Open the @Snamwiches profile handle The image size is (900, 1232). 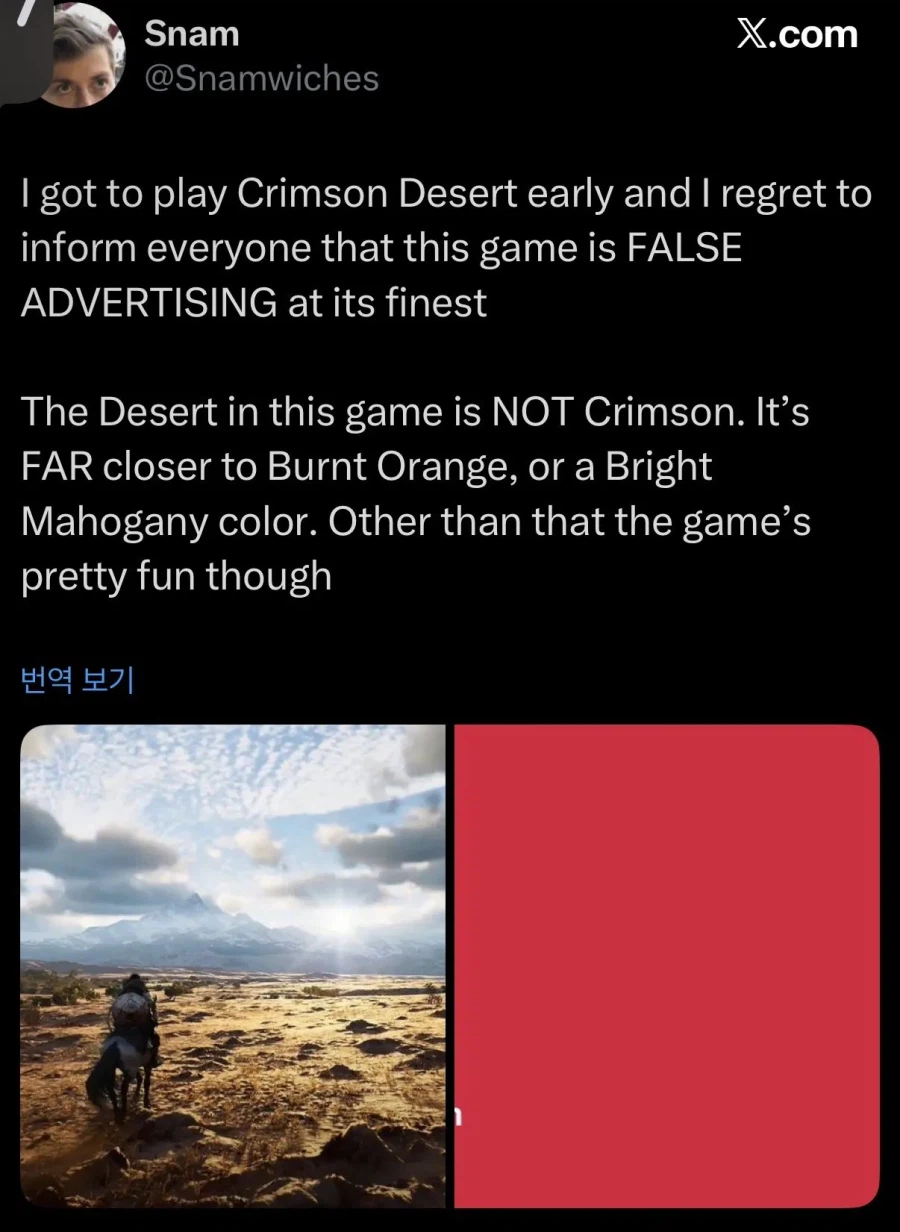262,78
